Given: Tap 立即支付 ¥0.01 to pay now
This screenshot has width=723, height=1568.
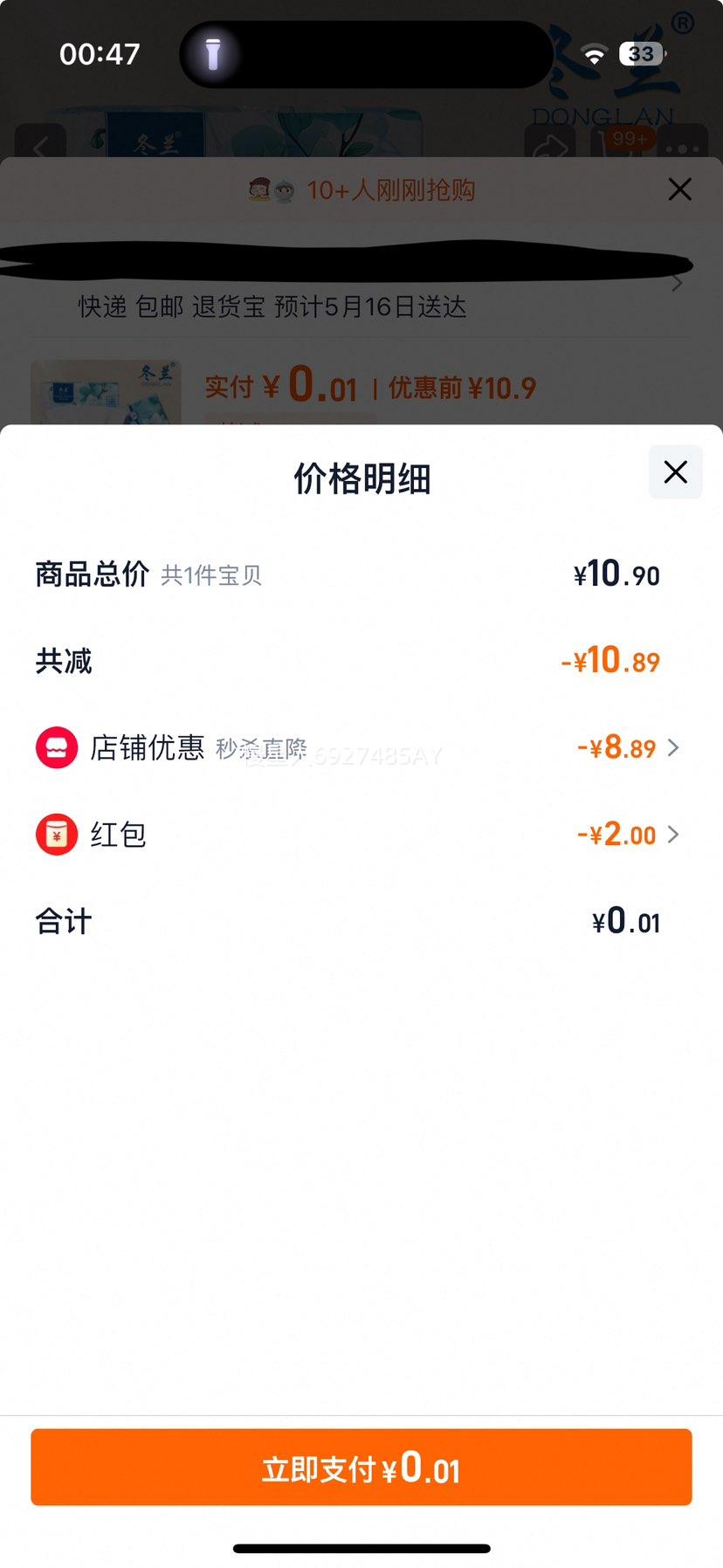Looking at the screenshot, I should (361, 1467).
